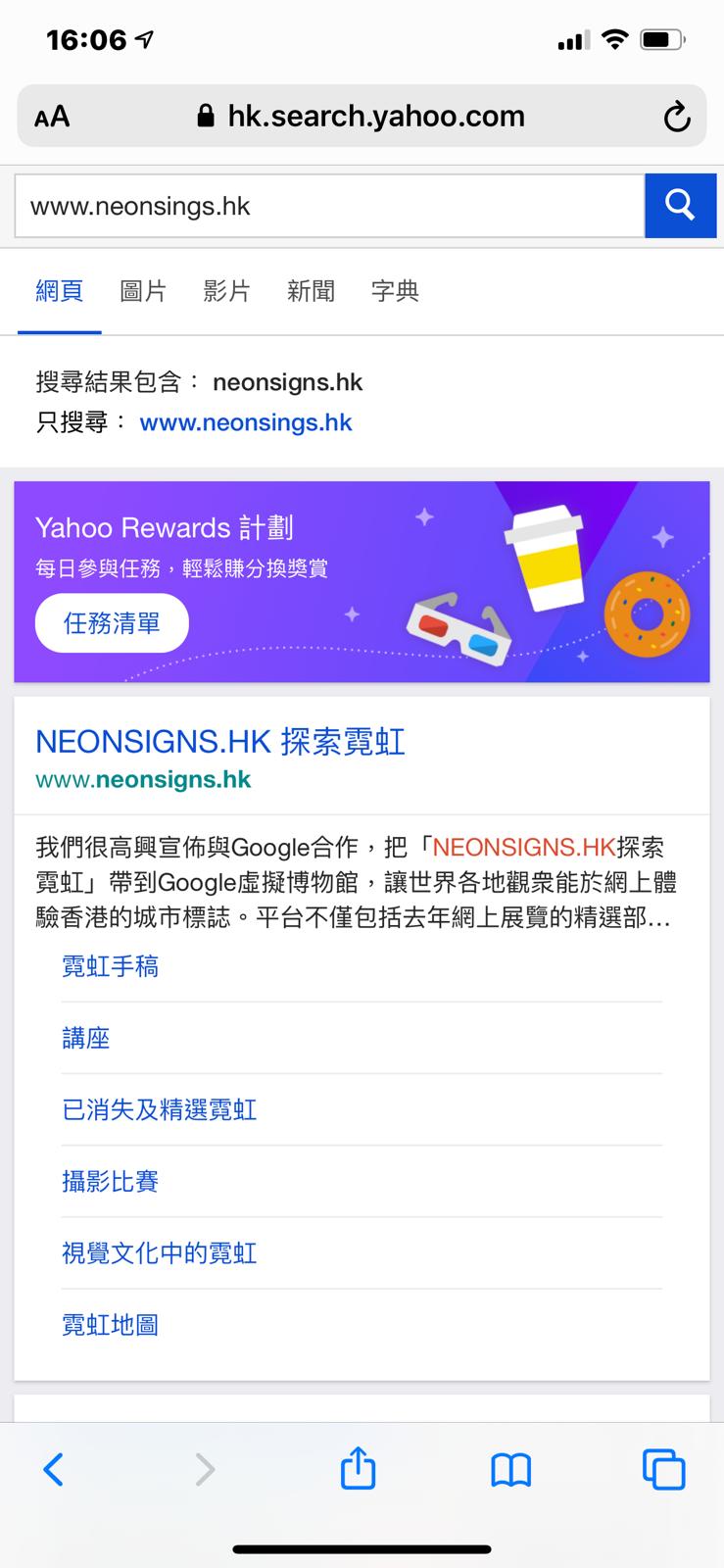
Task: Open the 霓虹地圖 sitelink
Action: pos(111,1325)
